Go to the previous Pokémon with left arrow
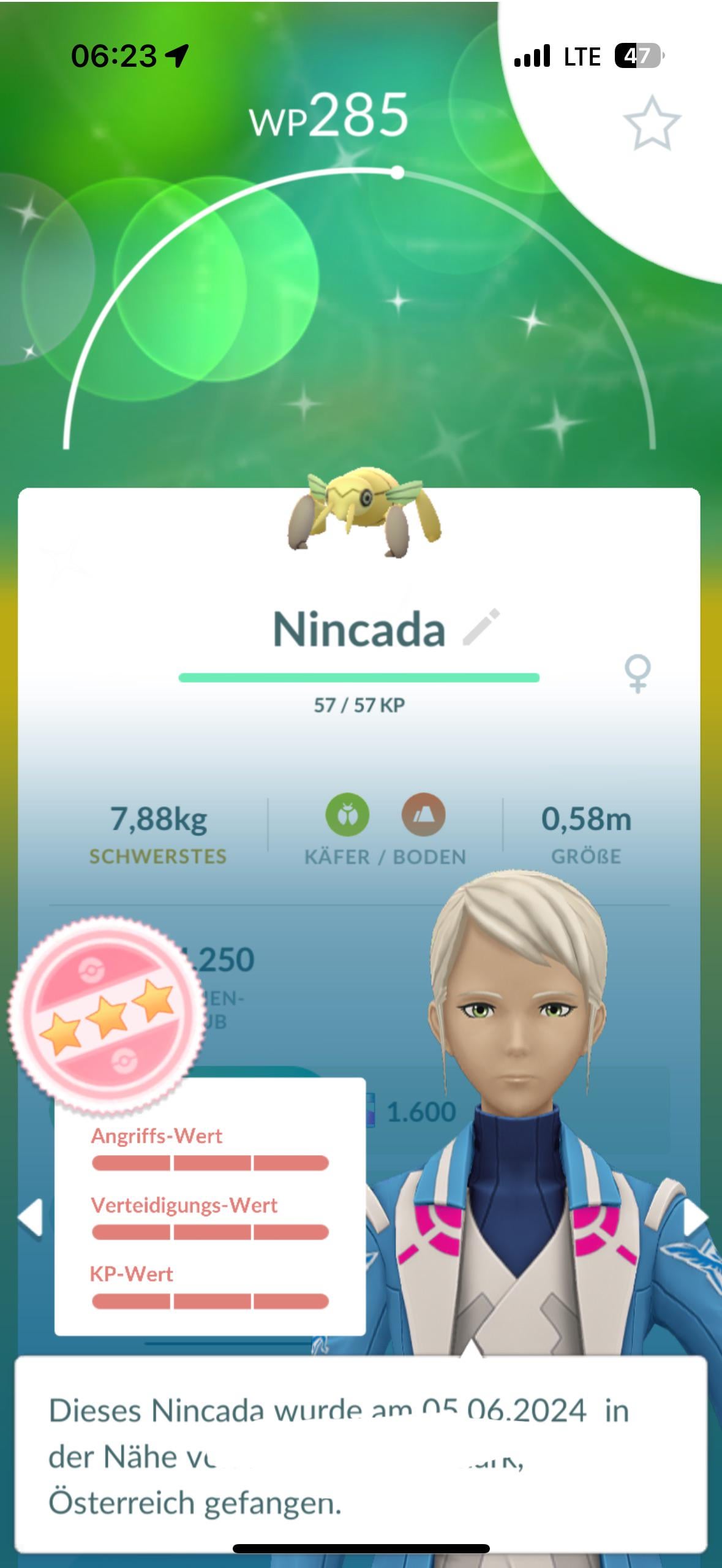The image size is (722, 1568). 31,1217
